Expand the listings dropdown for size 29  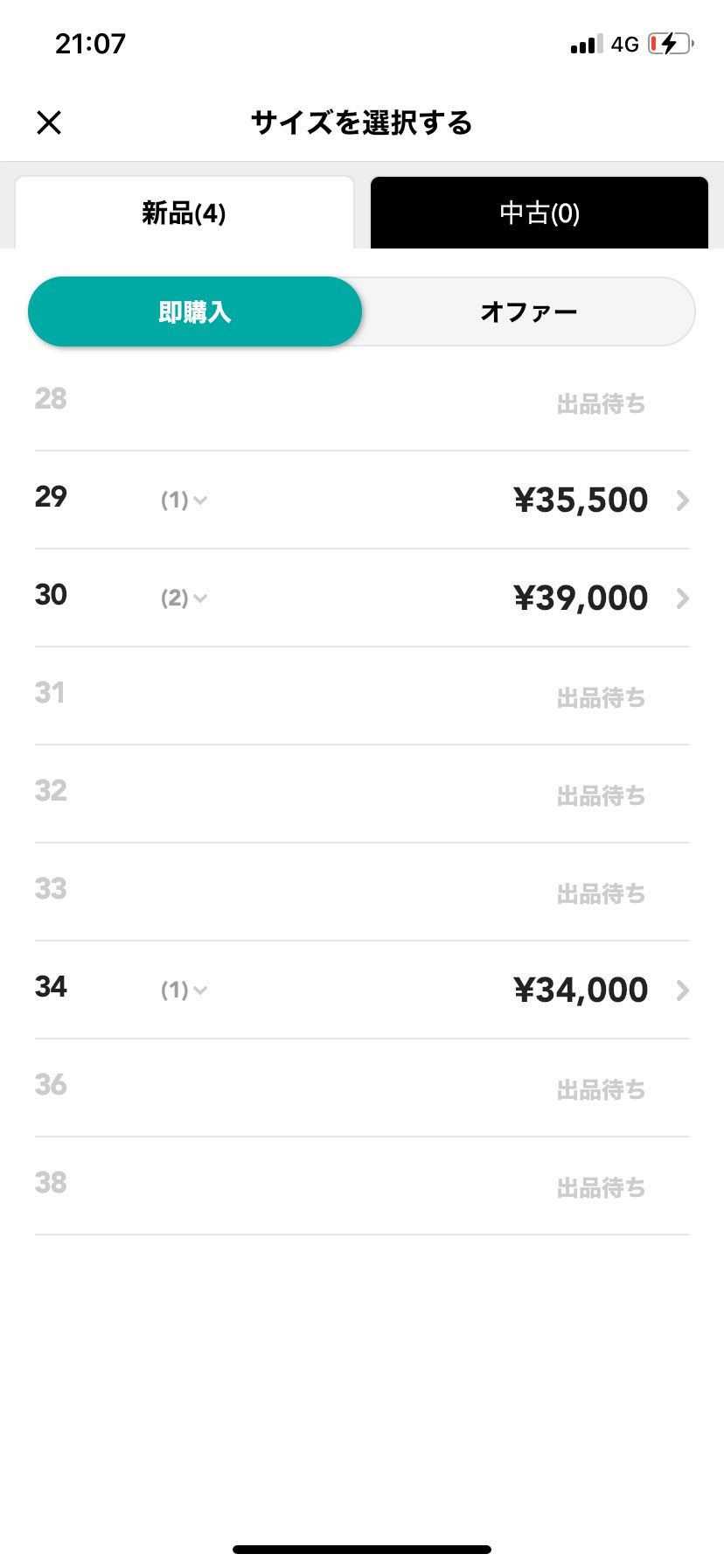pyautogui.click(x=184, y=500)
